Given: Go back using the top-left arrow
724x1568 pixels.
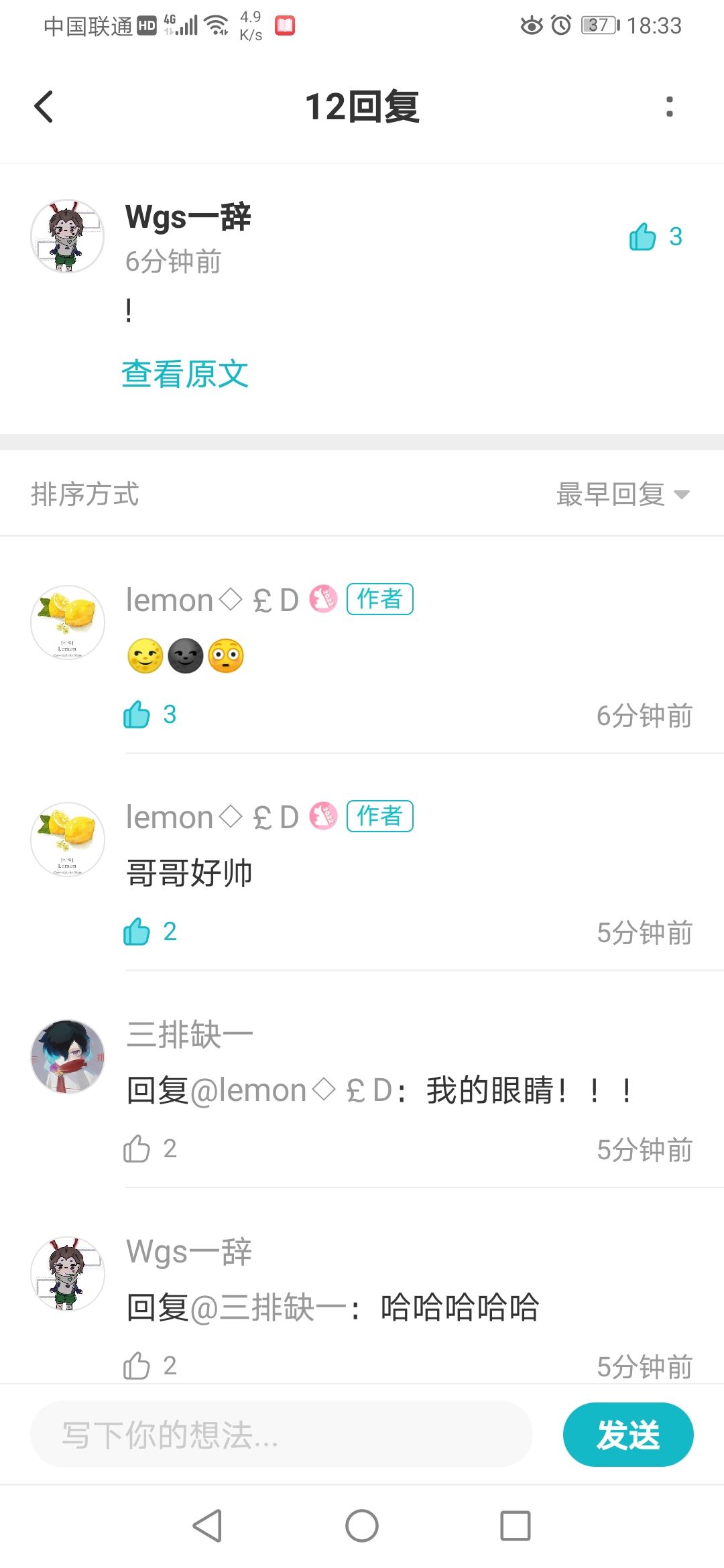Looking at the screenshot, I should click(x=44, y=107).
